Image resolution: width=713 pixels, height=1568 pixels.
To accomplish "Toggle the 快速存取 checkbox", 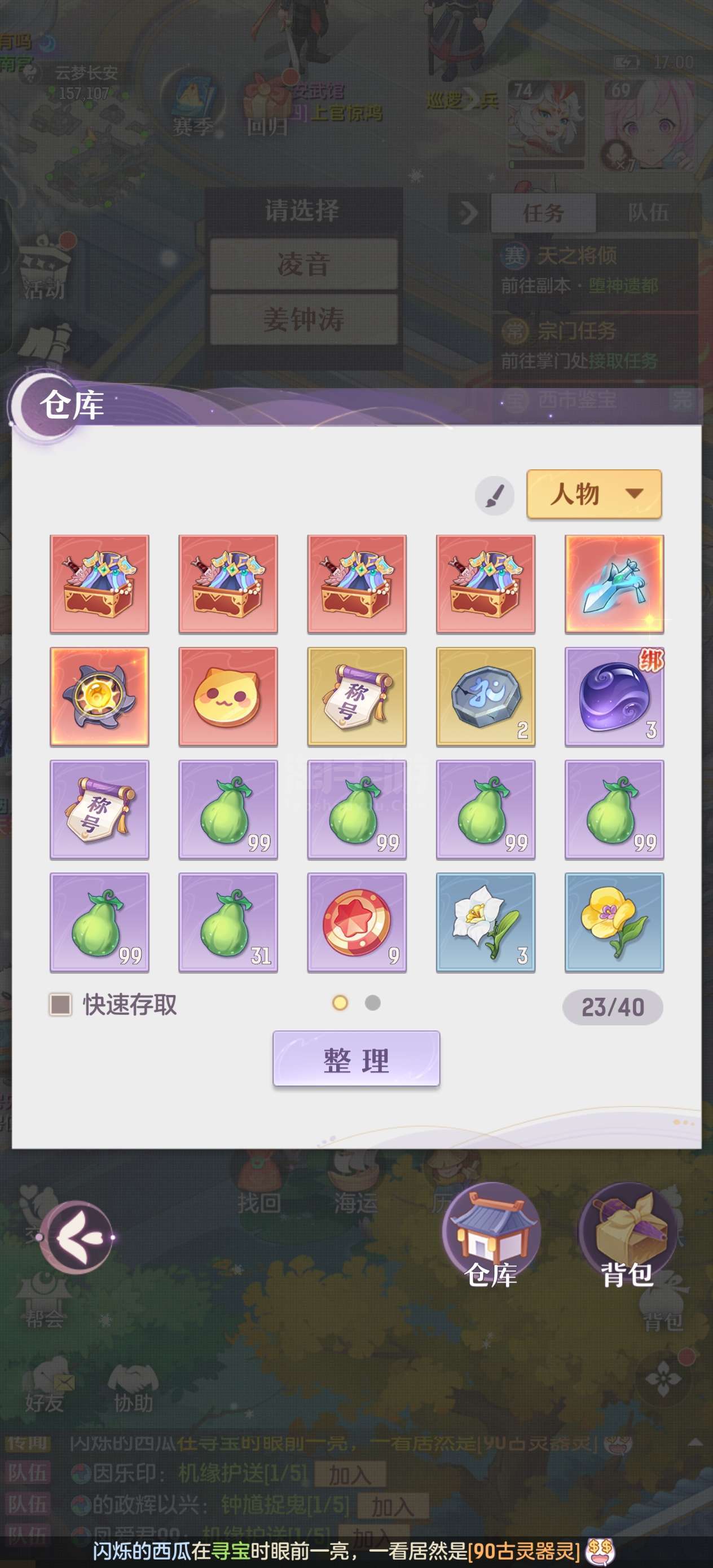I will pos(60,1004).
